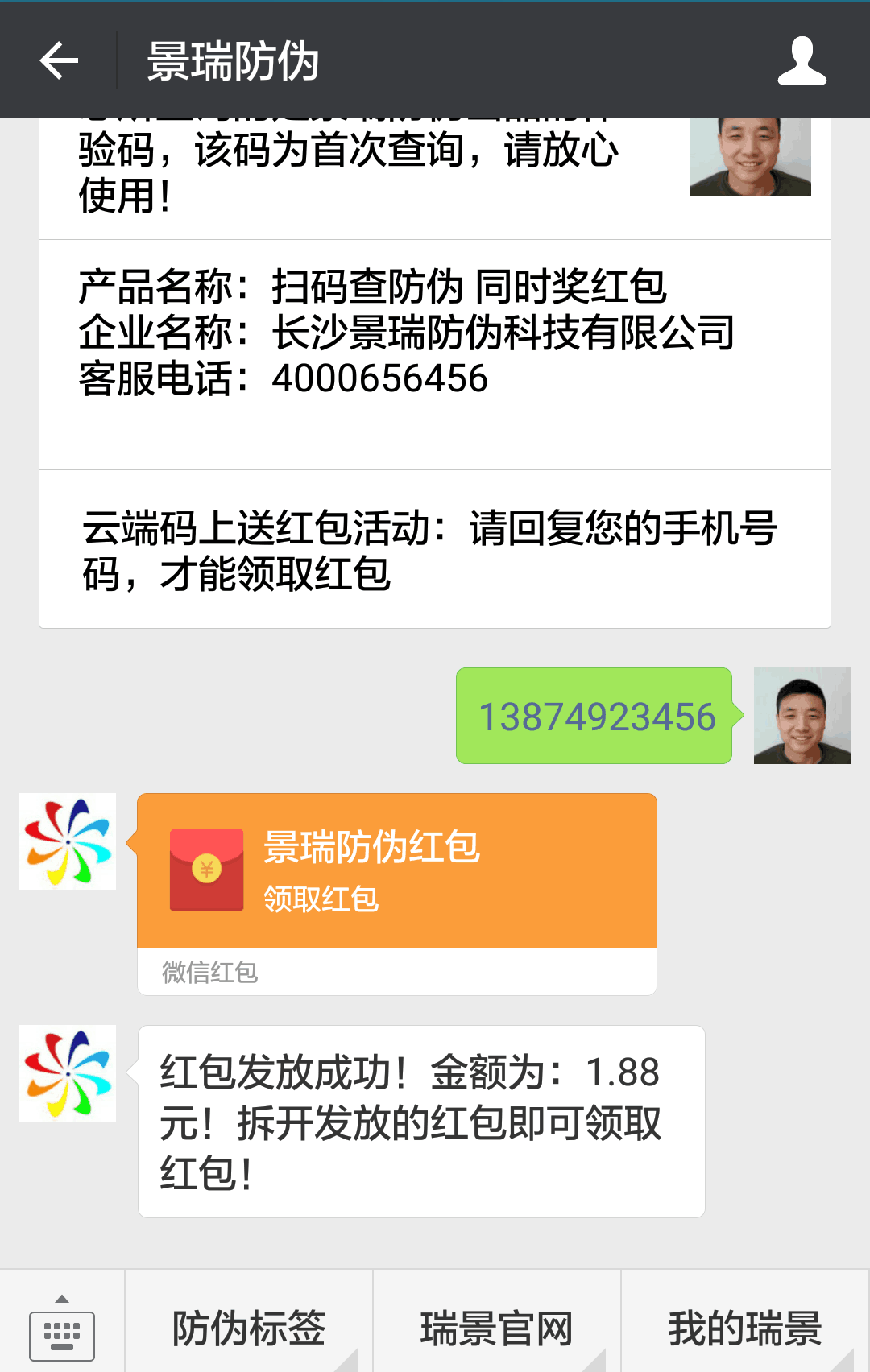Switch to keyboard input mode

pyautogui.click(x=62, y=1327)
